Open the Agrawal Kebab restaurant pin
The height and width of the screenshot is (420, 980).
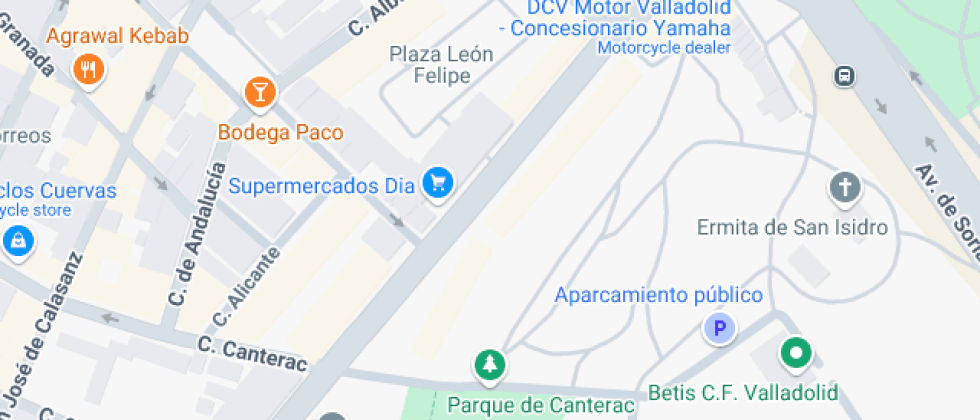click(90, 69)
